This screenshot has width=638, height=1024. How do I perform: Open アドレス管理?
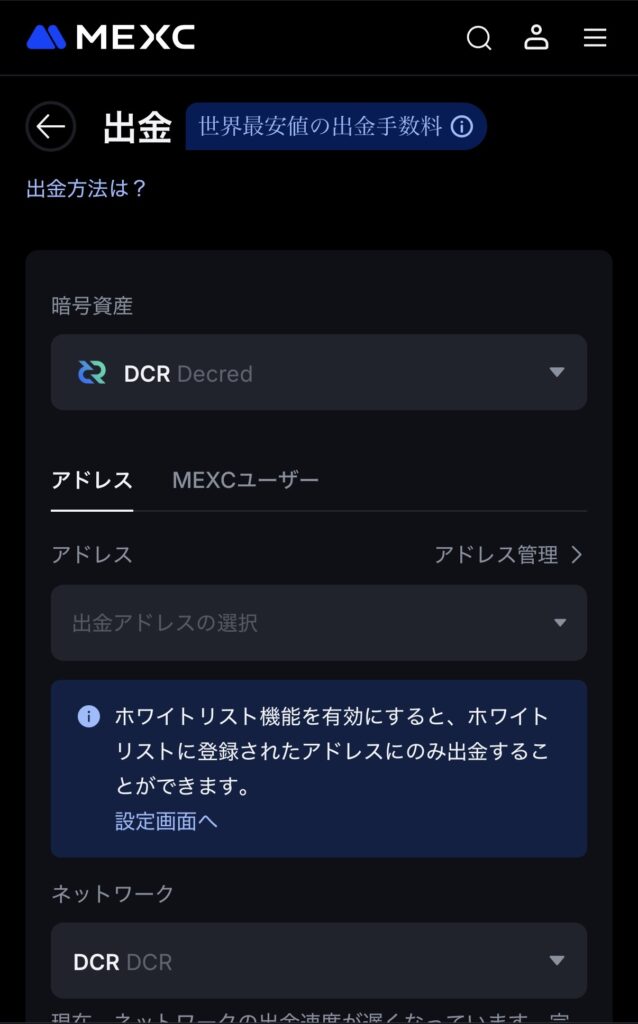click(x=507, y=555)
